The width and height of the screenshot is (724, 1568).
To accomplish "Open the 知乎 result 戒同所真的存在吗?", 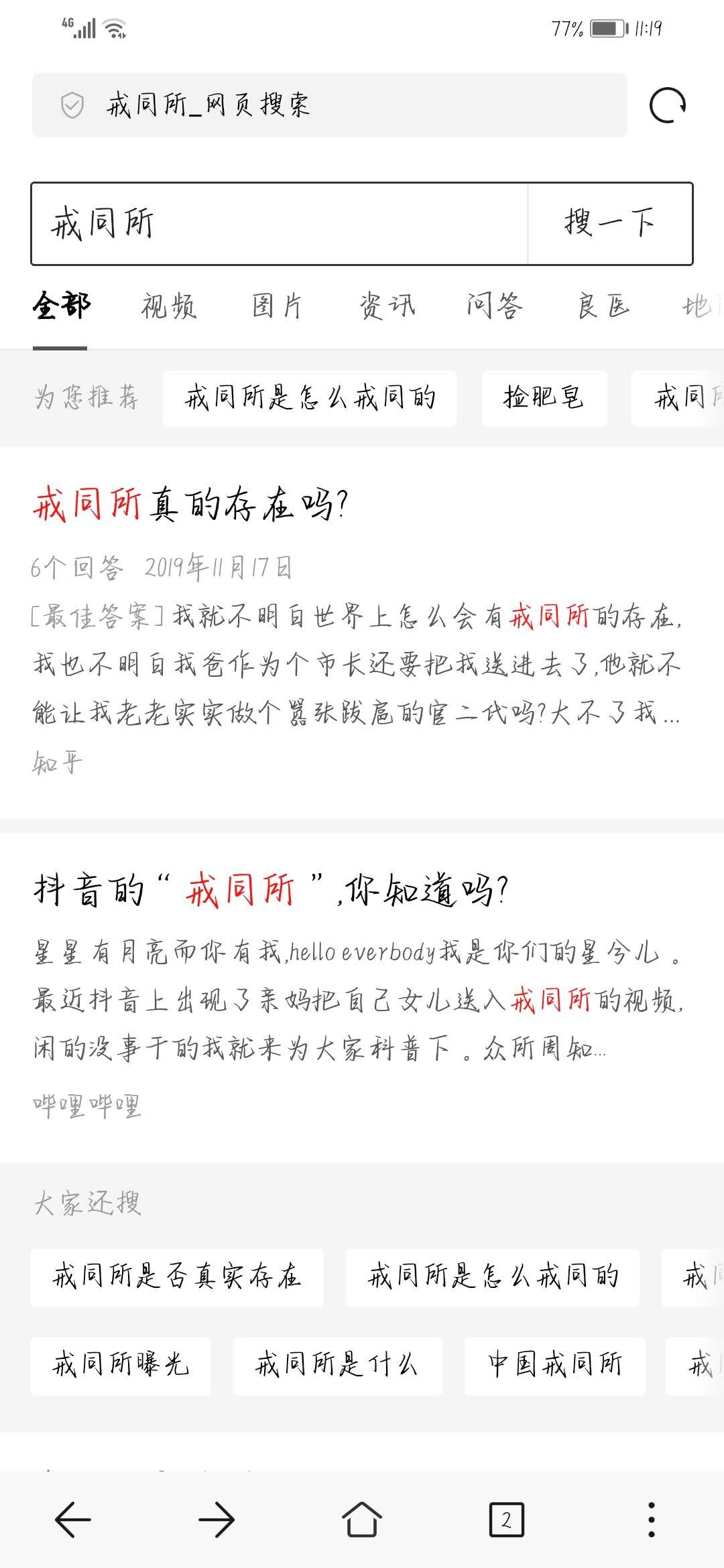I will [x=191, y=505].
